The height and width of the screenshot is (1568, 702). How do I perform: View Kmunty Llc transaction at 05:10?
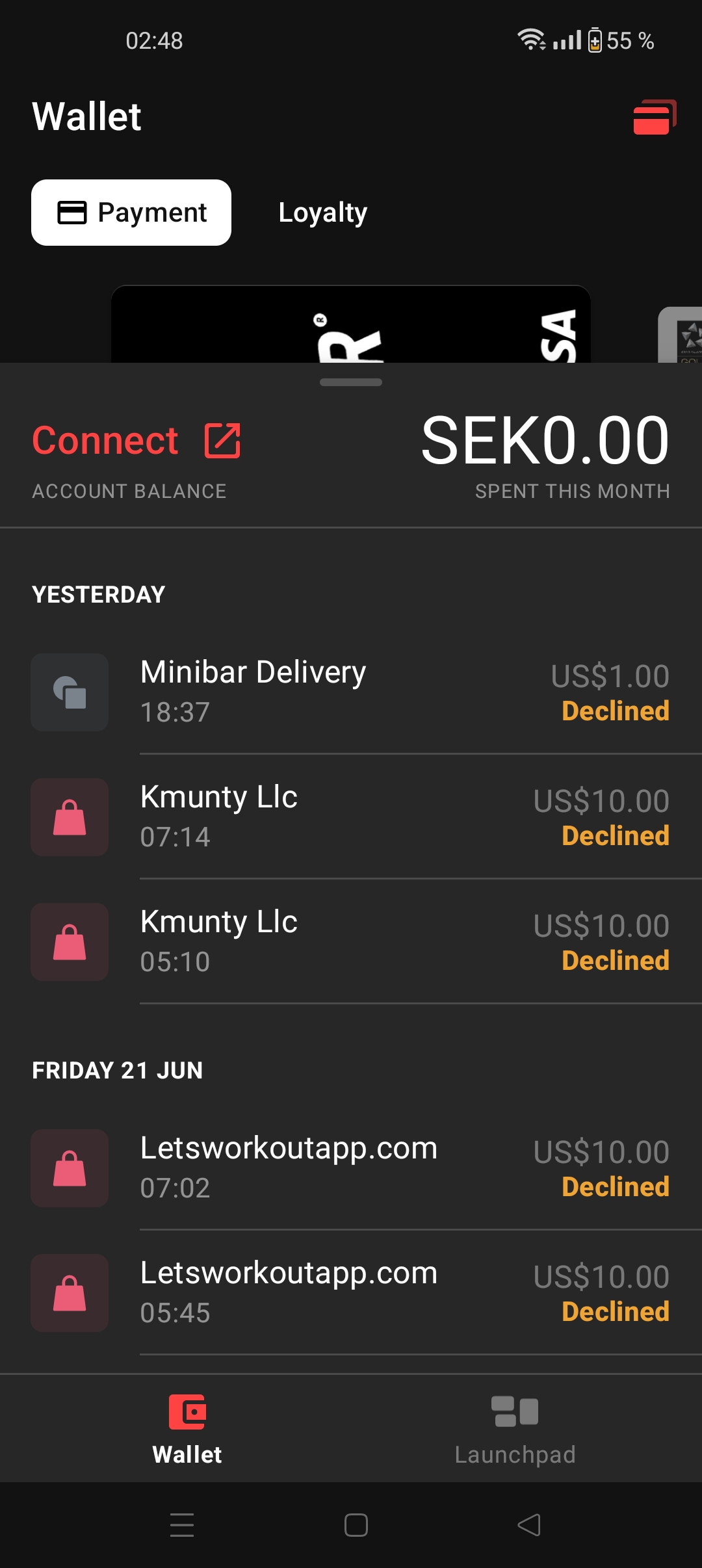(351, 941)
